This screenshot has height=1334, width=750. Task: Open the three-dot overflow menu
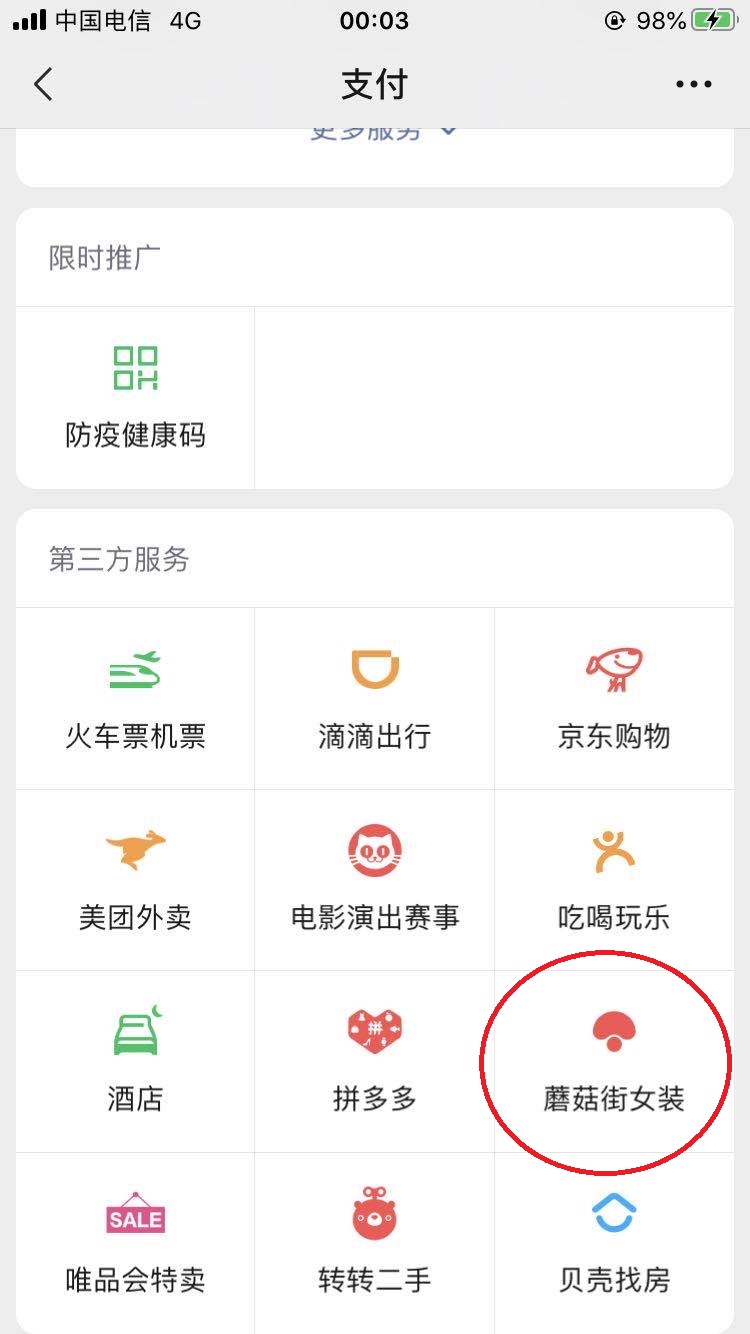click(x=693, y=85)
